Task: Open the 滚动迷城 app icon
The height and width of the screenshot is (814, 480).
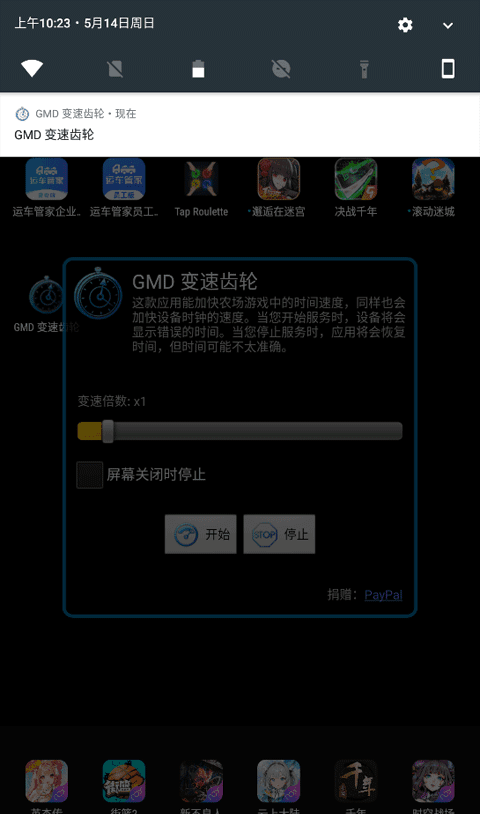Action: point(433,188)
